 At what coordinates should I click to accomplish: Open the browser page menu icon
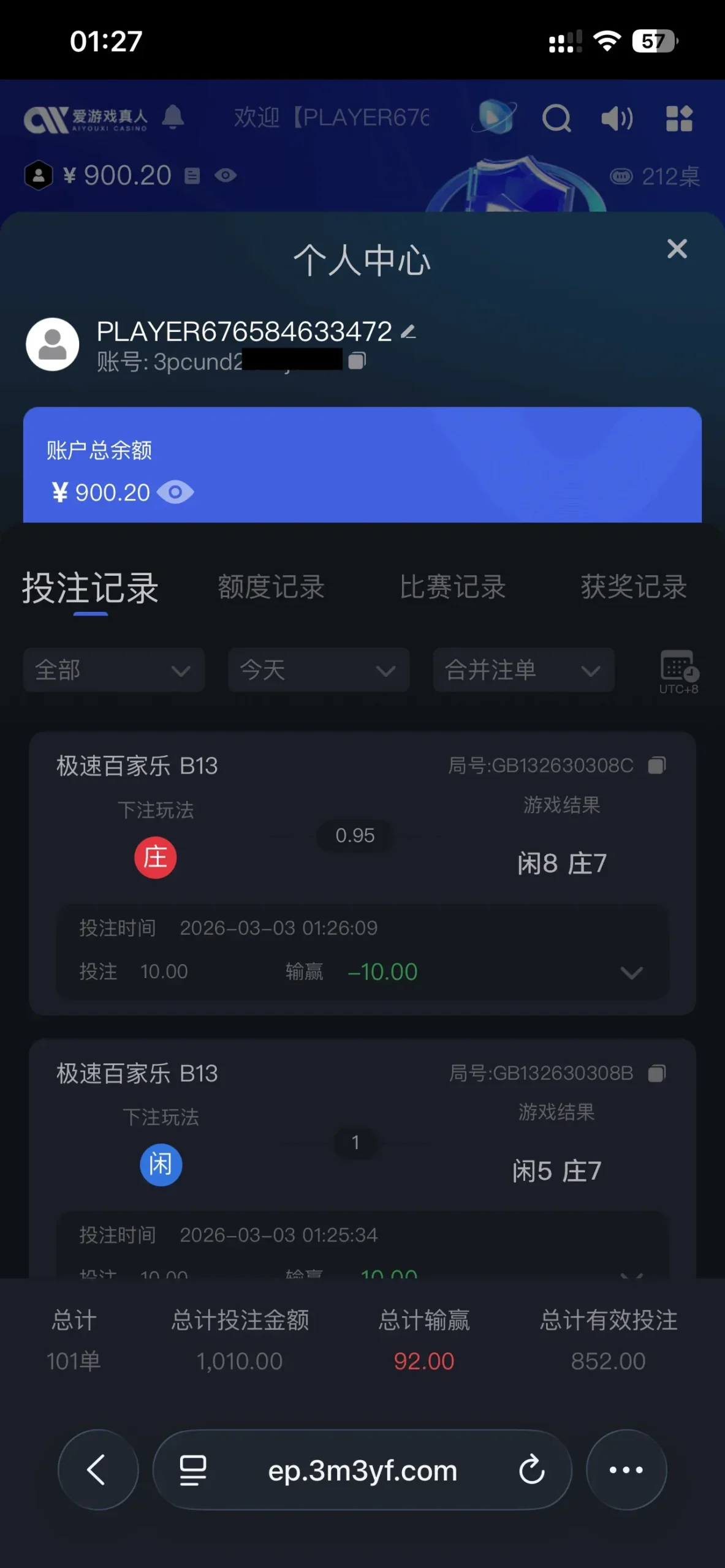192,1469
